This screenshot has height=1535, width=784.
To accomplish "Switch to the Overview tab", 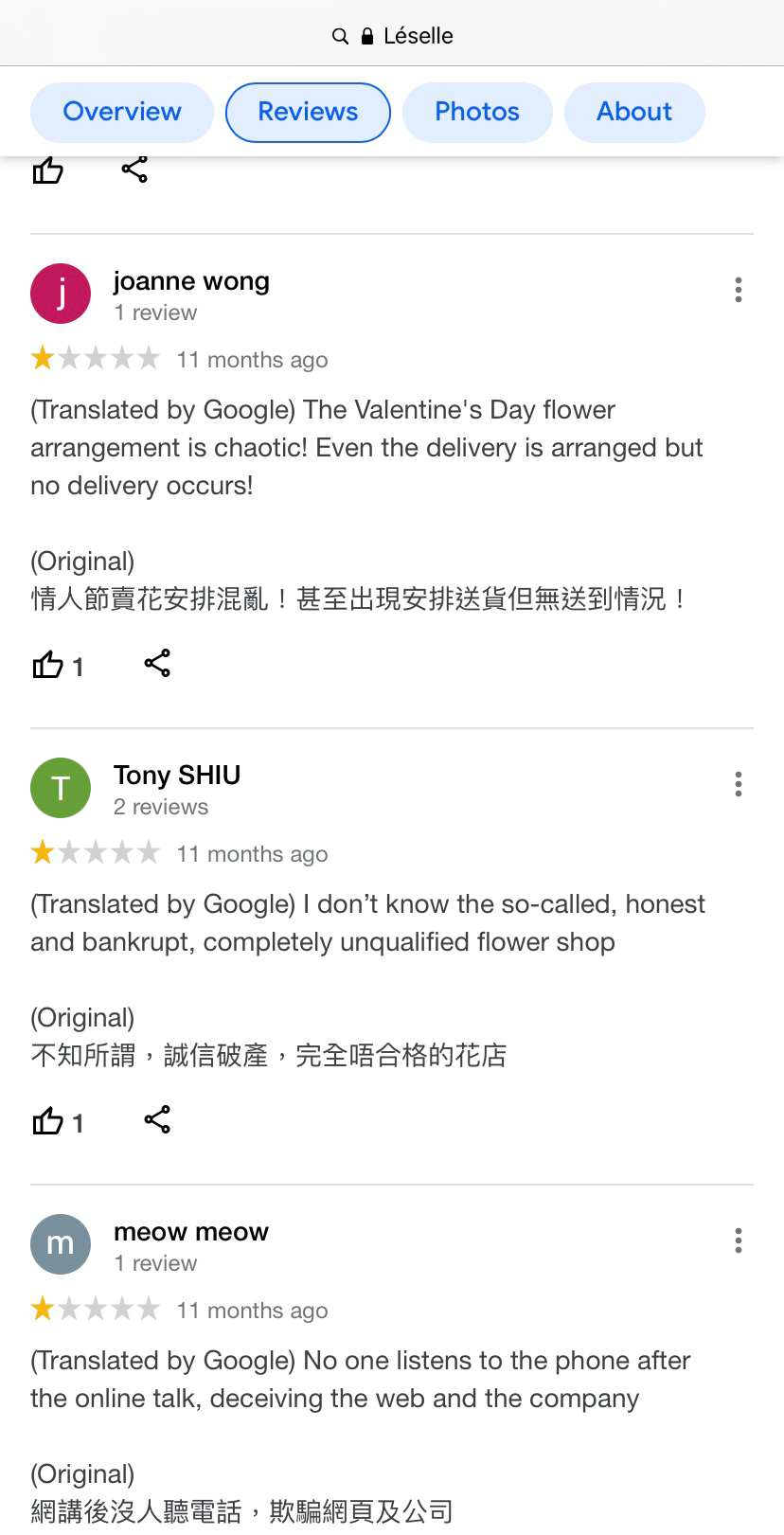I will click(122, 112).
